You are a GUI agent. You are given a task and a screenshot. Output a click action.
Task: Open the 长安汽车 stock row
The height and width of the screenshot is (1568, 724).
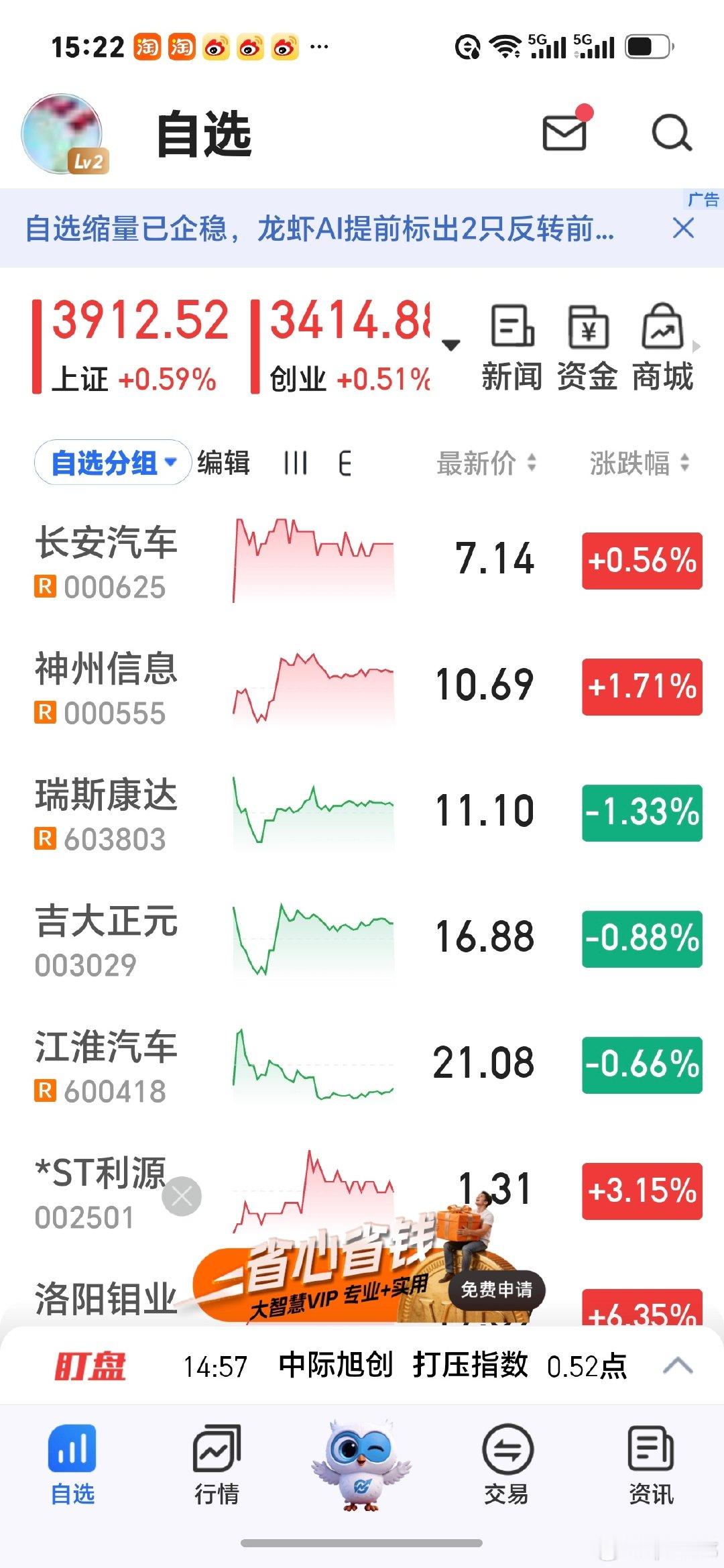362,561
